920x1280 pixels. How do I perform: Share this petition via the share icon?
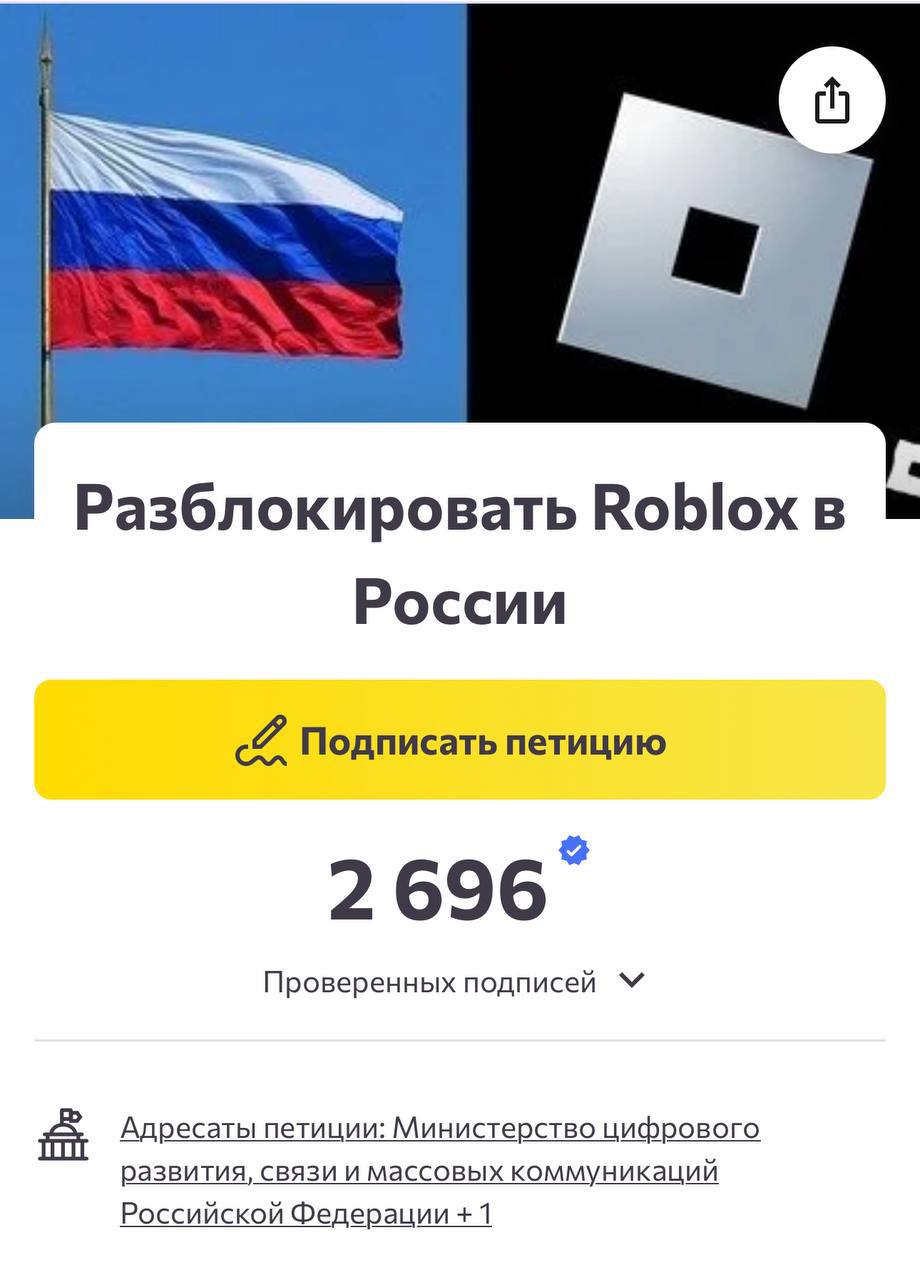click(832, 100)
